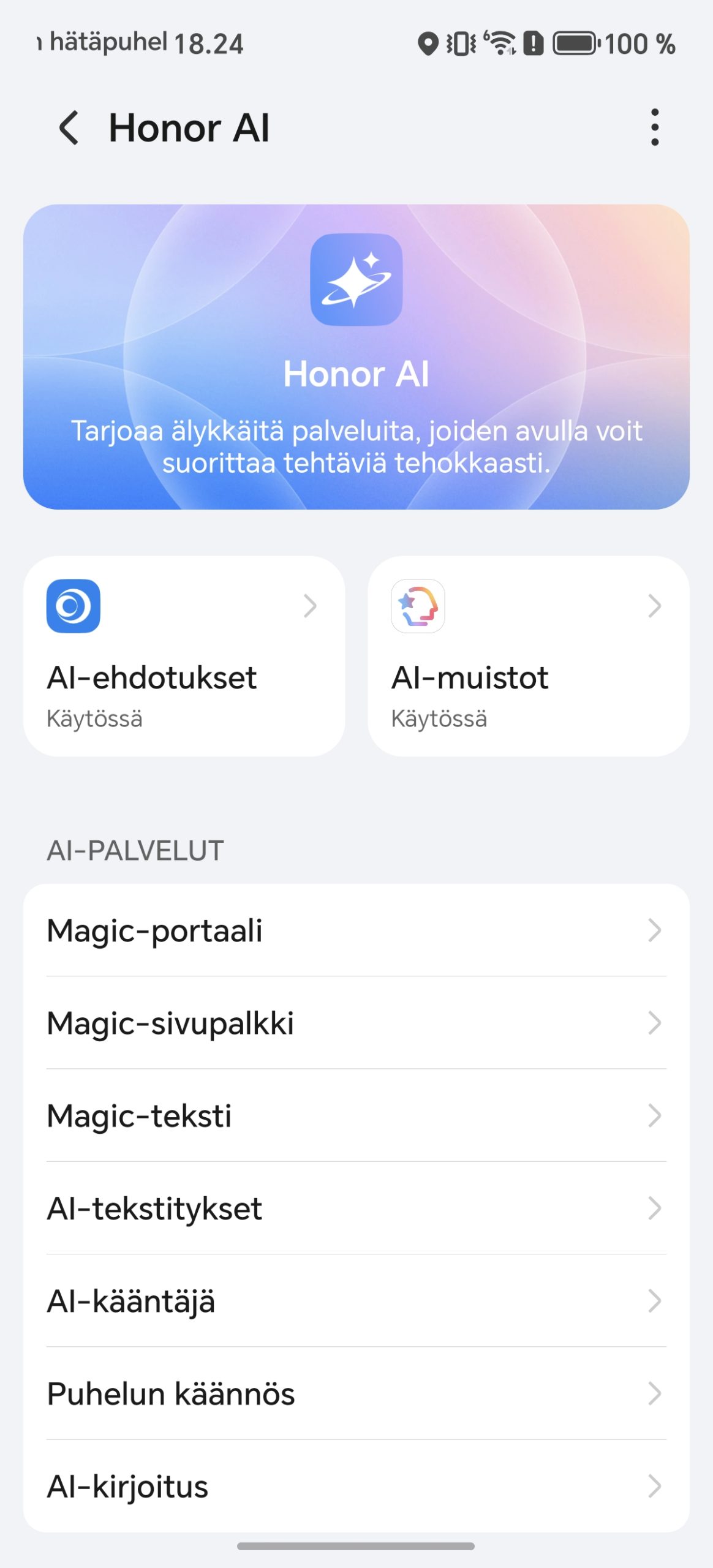Open the AI-muistot card
The image size is (713, 1568).
(528, 656)
